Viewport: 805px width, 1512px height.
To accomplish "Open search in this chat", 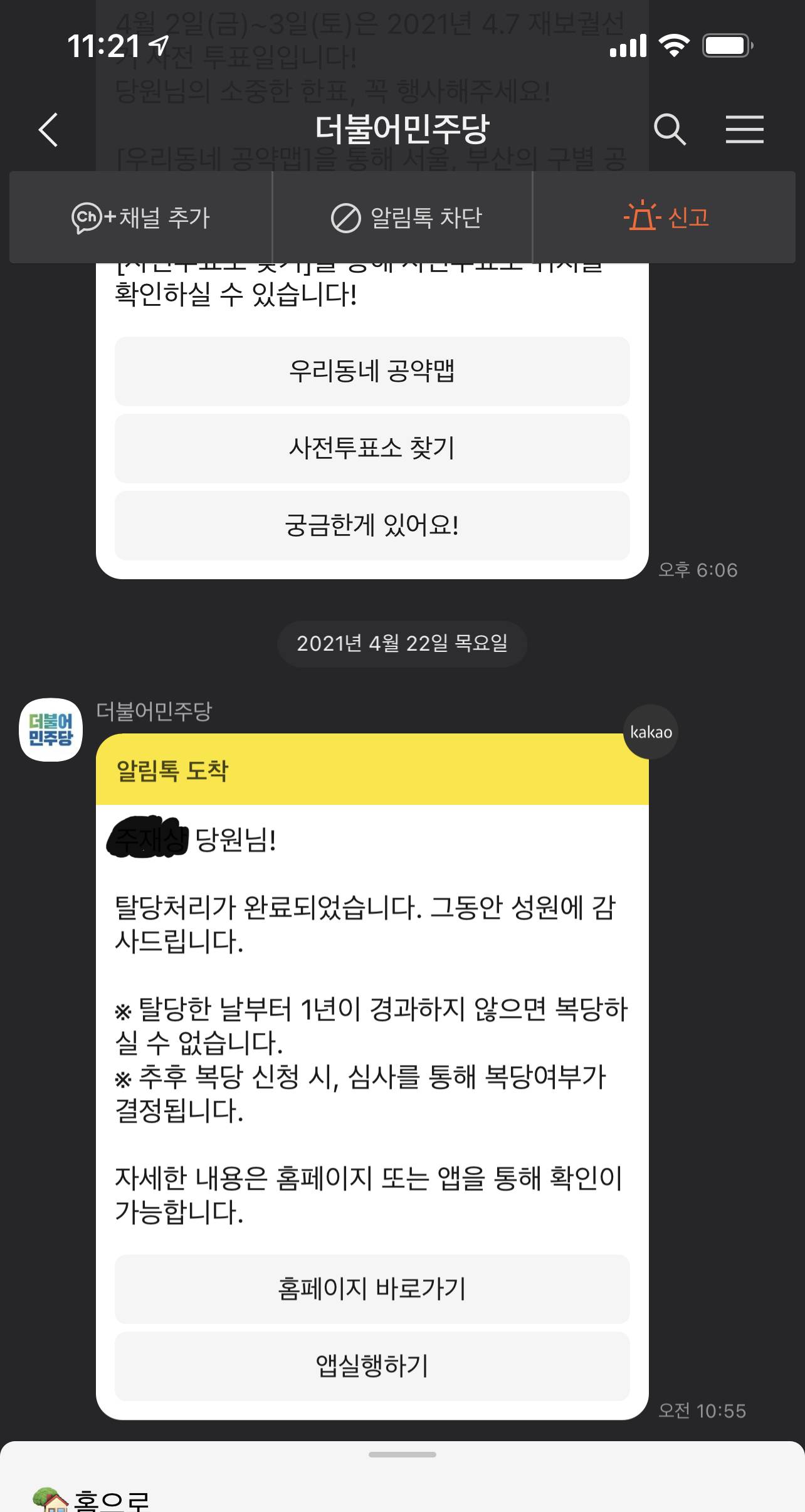I will (669, 130).
